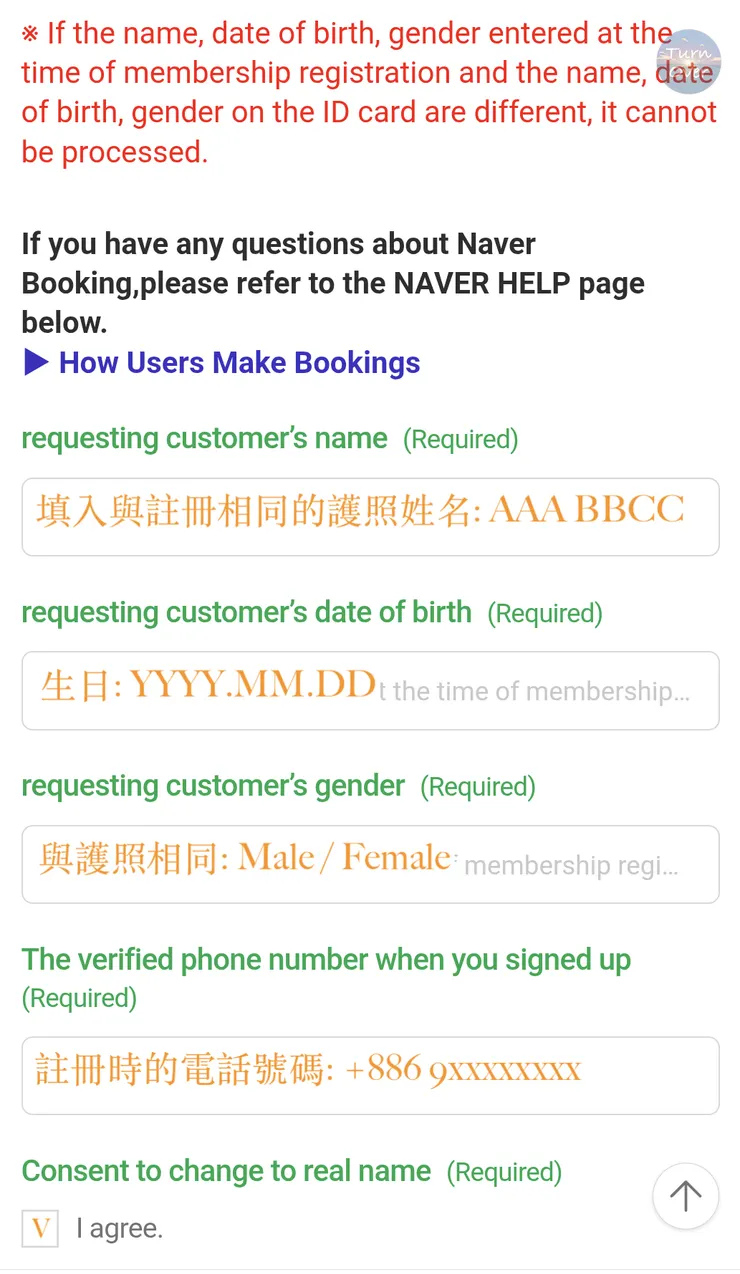The width and height of the screenshot is (740, 1274).
Task: Tap the customer's date of birth field
Action: [x=370, y=691]
